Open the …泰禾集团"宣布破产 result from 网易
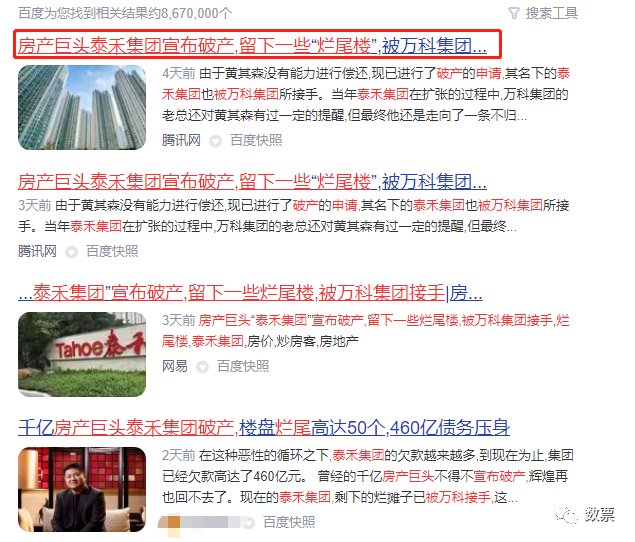 [250, 293]
